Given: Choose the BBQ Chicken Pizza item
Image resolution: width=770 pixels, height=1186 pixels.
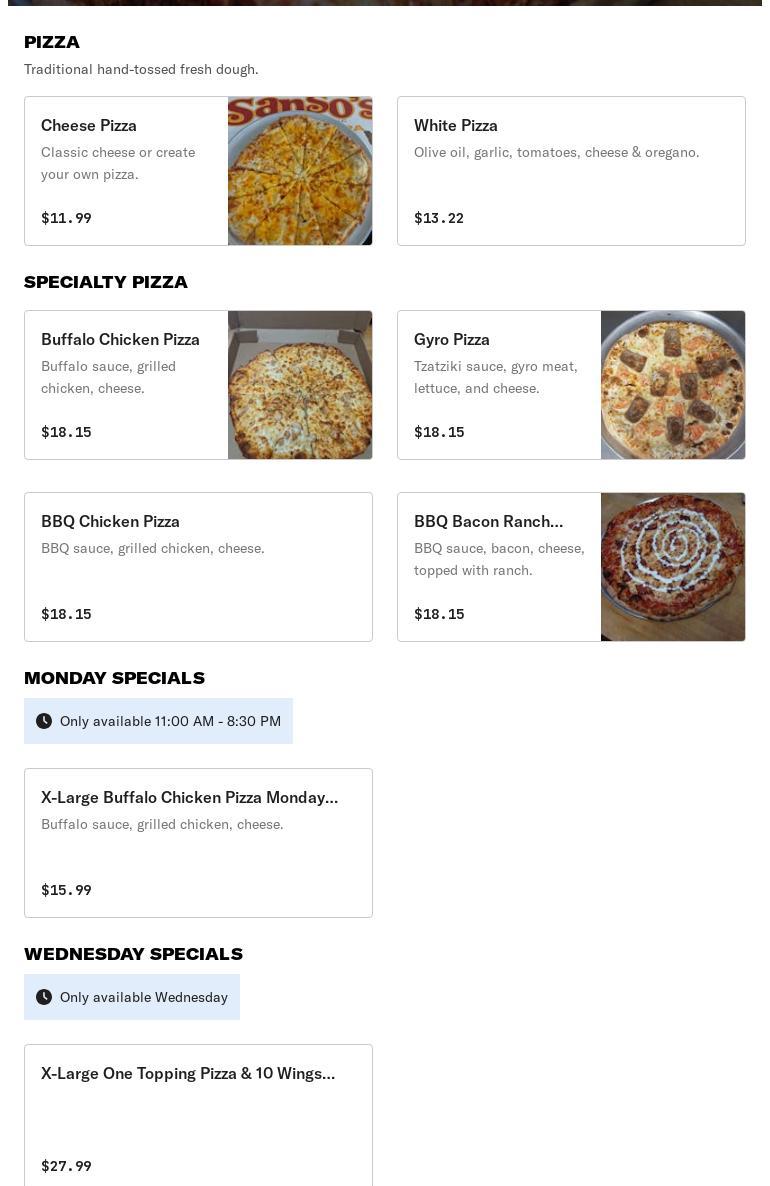Looking at the screenshot, I should [x=198, y=567].
